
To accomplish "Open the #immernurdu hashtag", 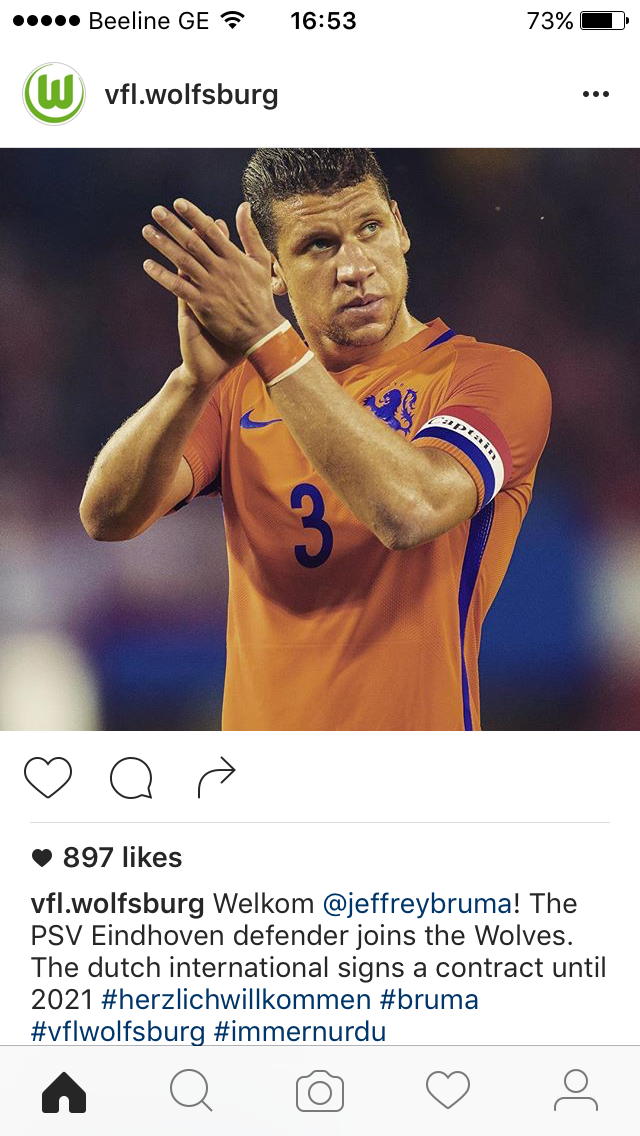I will click(300, 1031).
